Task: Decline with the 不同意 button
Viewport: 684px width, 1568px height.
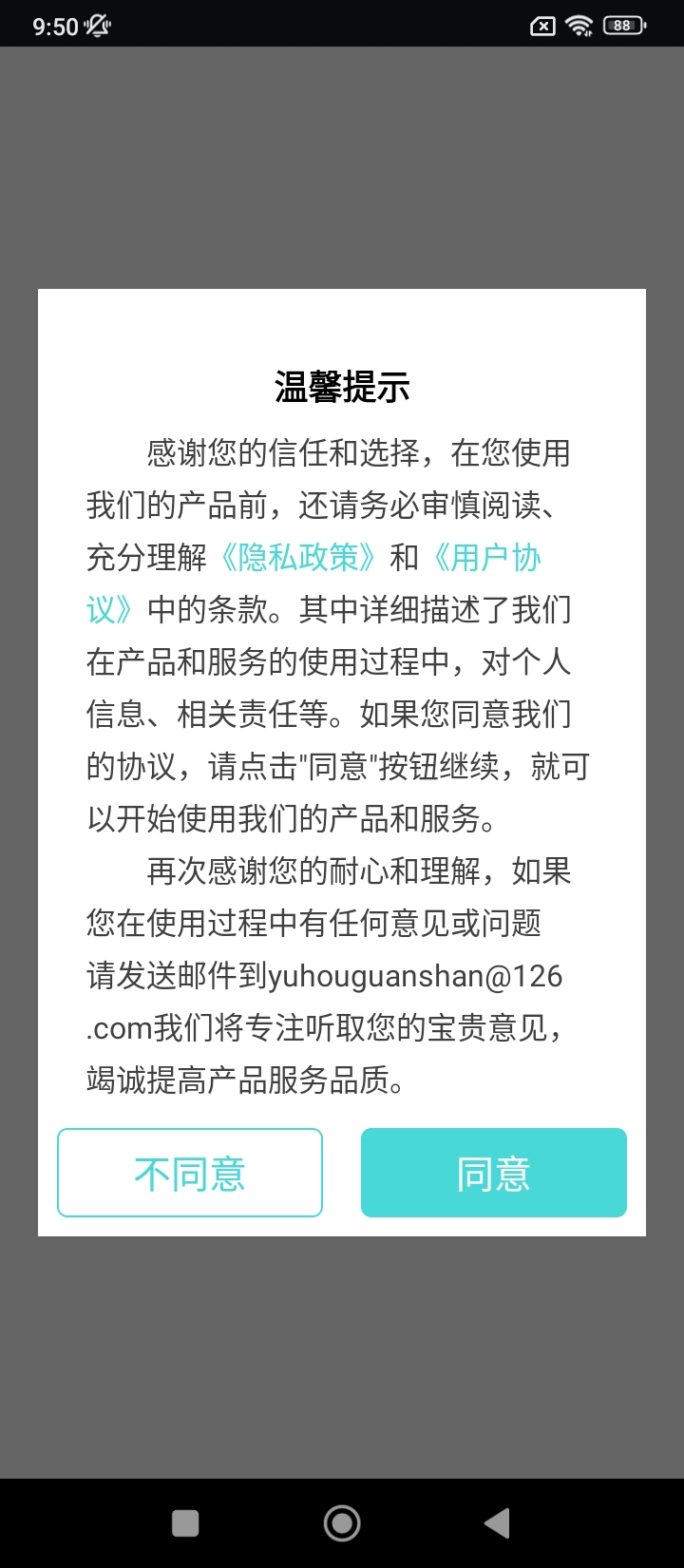Action: [x=190, y=1173]
